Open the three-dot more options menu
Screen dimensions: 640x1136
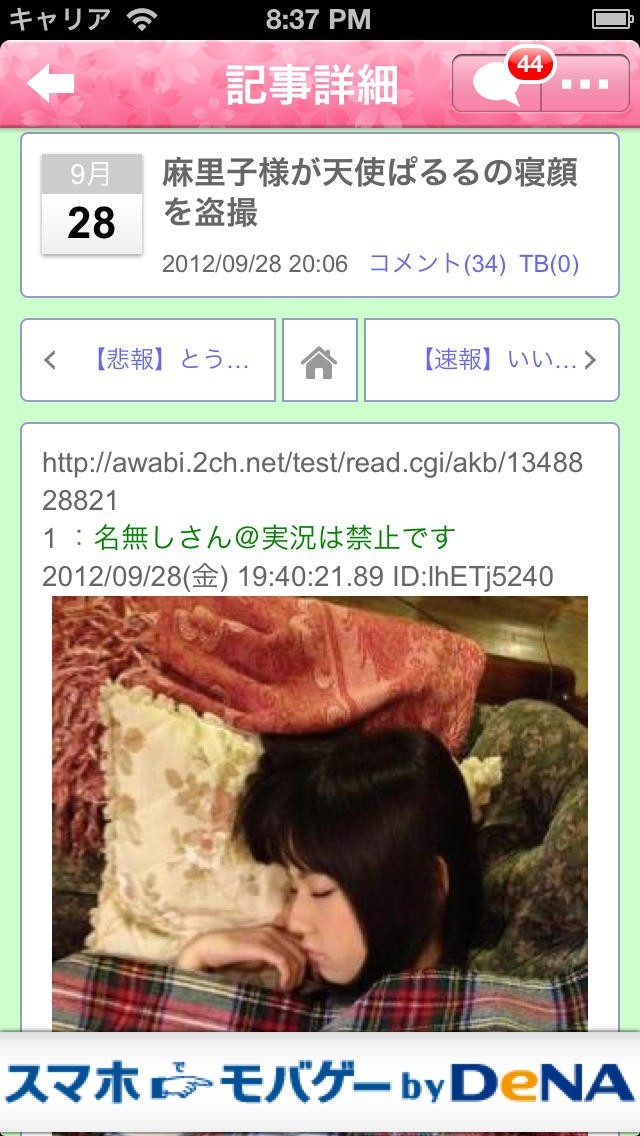pos(586,83)
